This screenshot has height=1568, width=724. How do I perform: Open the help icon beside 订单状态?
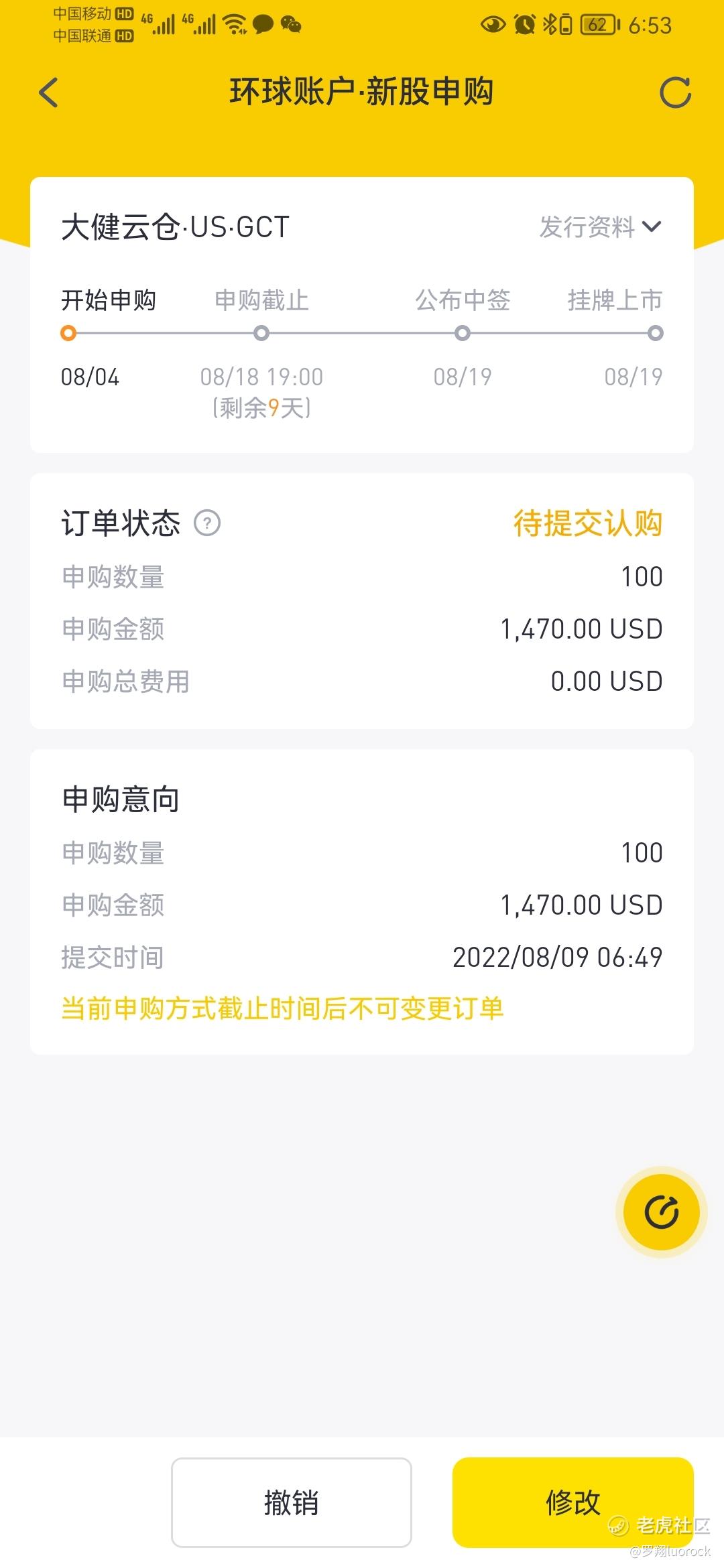click(207, 523)
